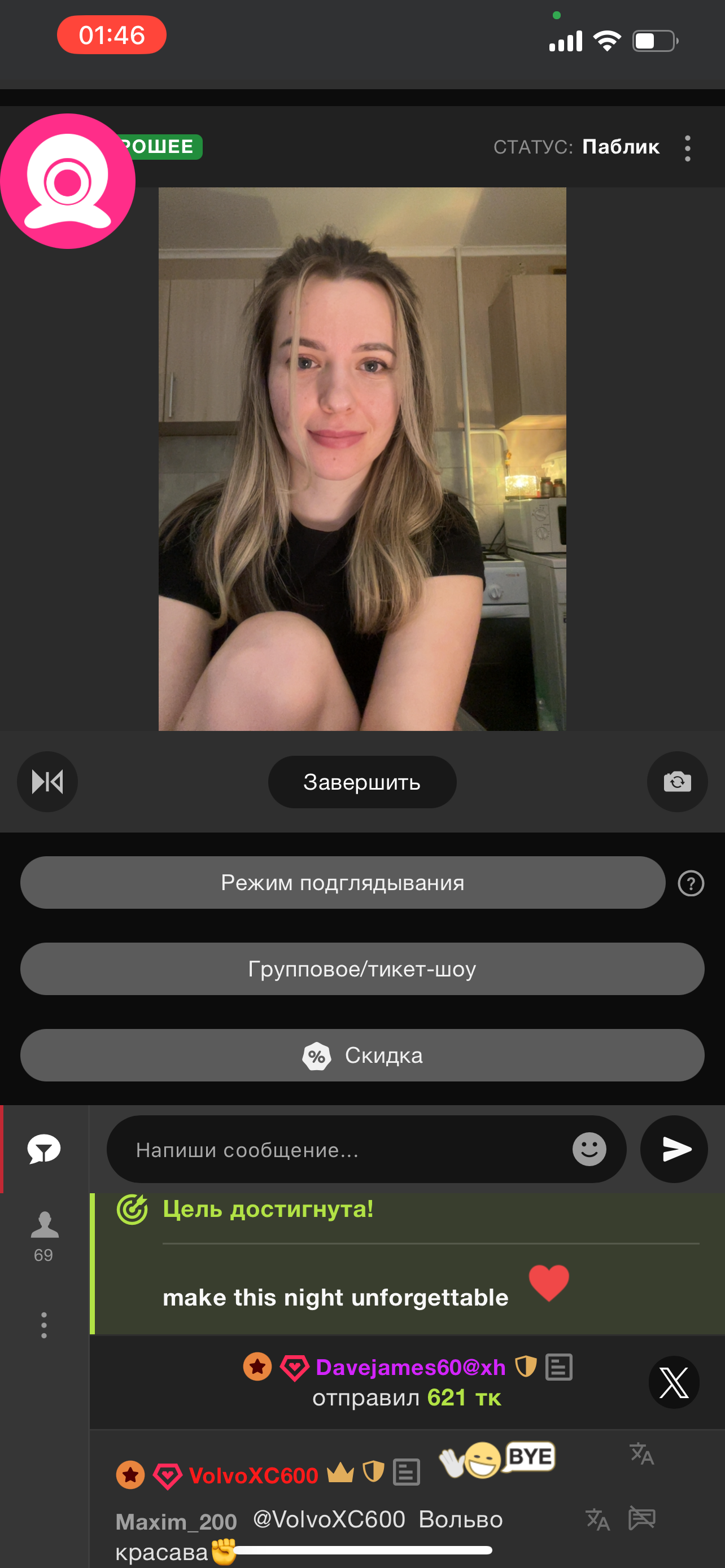Image resolution: width=725 pixels, height=1568 pixels.
Task: Tap the pink webcam button
Action: [x=68, y=181]
